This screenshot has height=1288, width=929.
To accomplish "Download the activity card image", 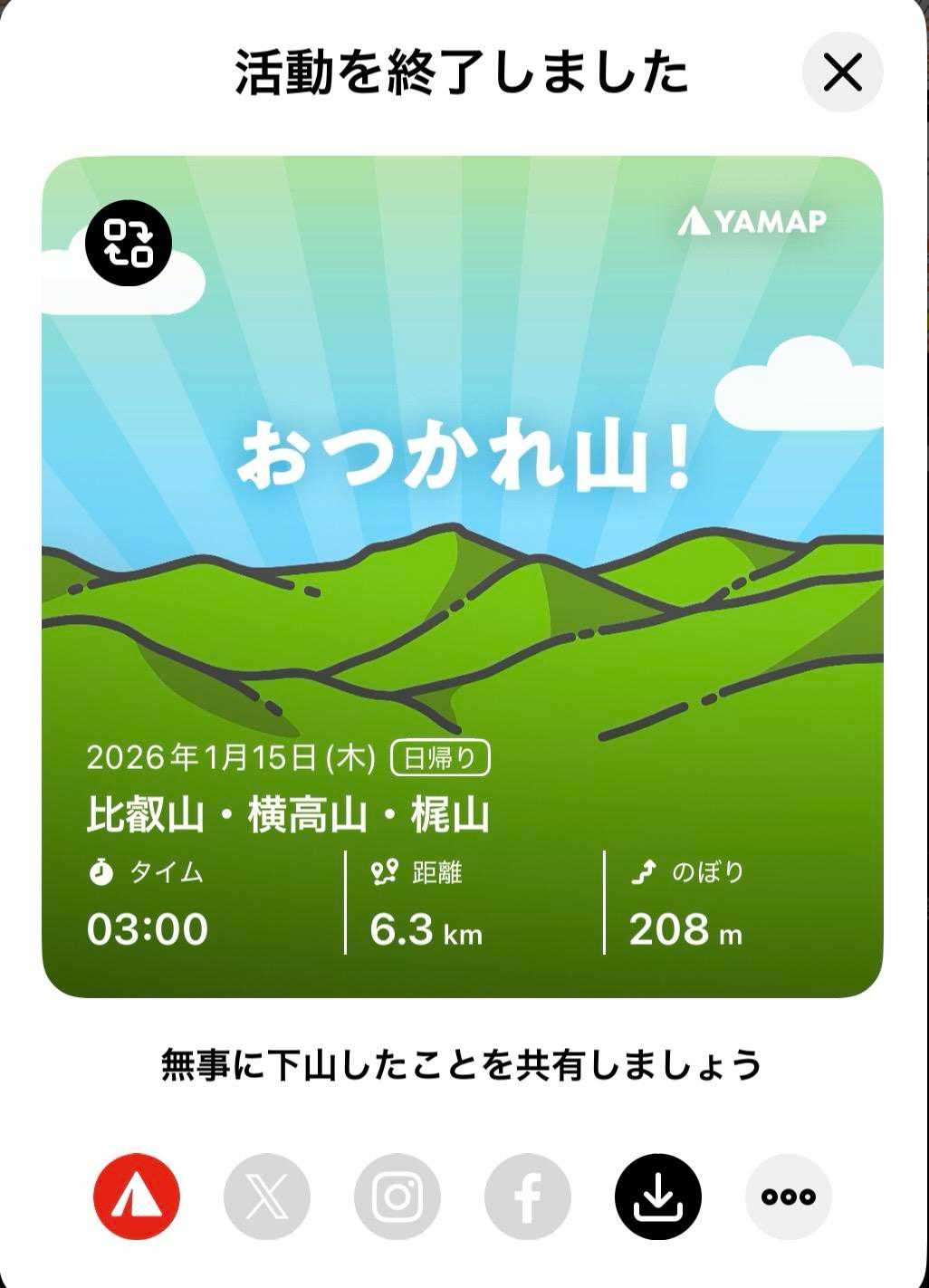I will 658,1196.
